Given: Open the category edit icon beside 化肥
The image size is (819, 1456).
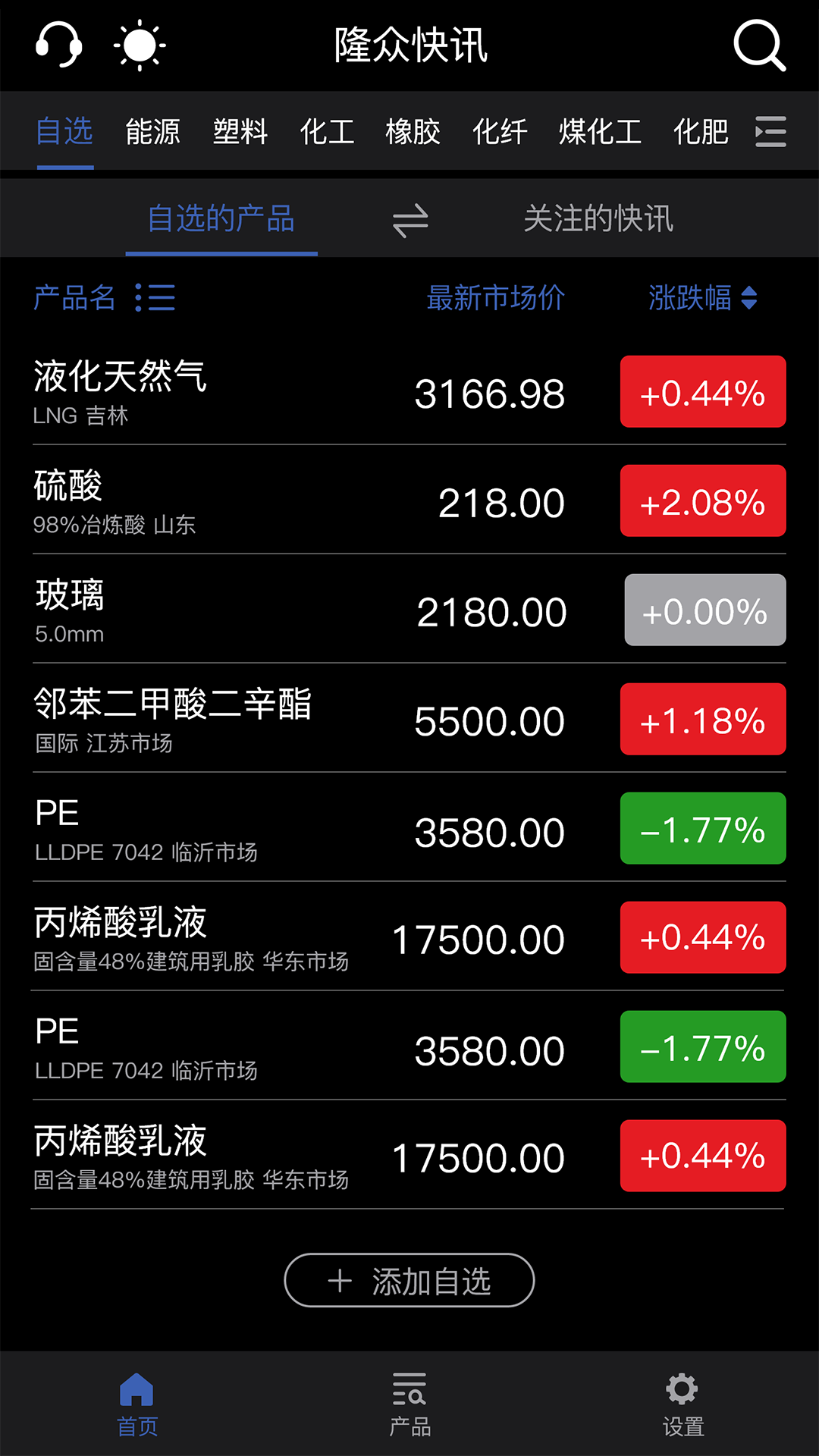Looking at the screenshot, I should pyautogui.click(x=770, y=131).
